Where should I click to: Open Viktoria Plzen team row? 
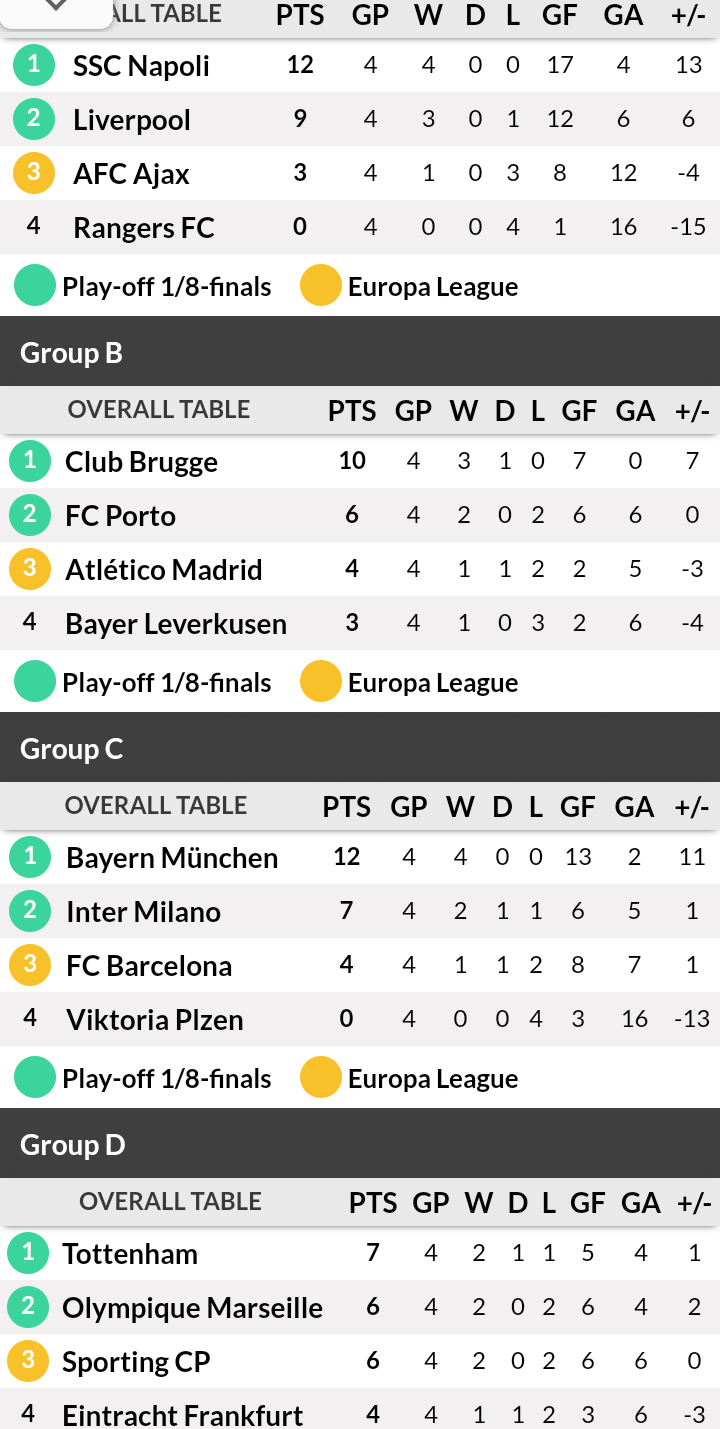point(360,1020)
